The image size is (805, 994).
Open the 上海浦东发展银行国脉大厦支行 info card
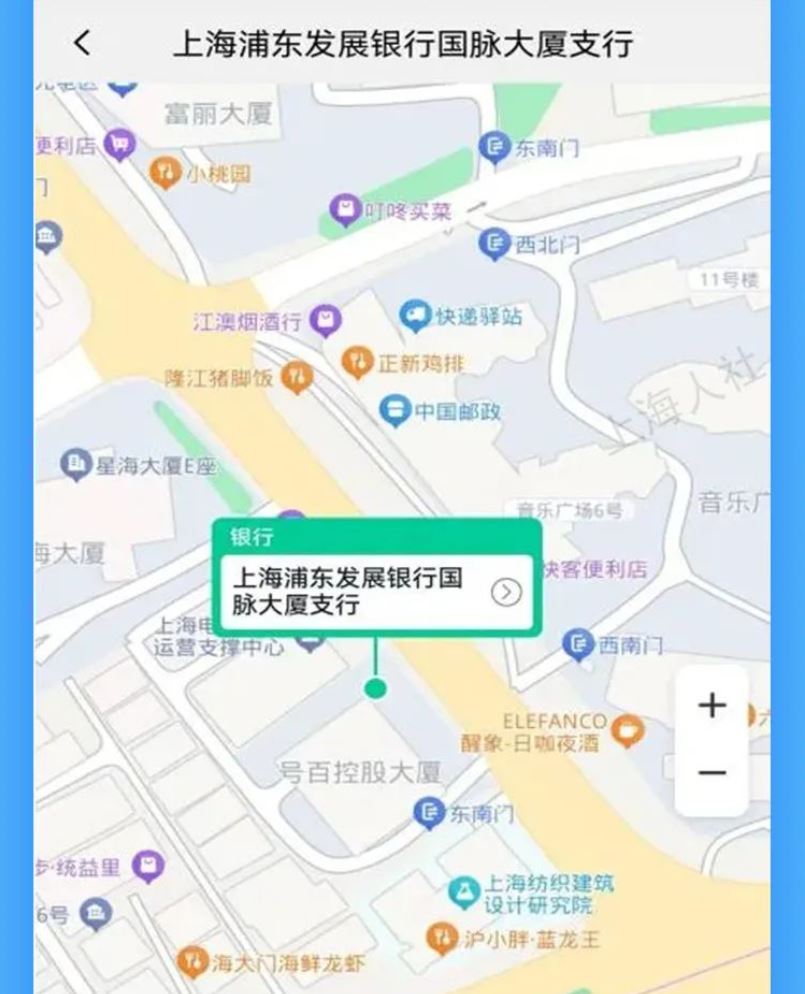click(350, 592)
